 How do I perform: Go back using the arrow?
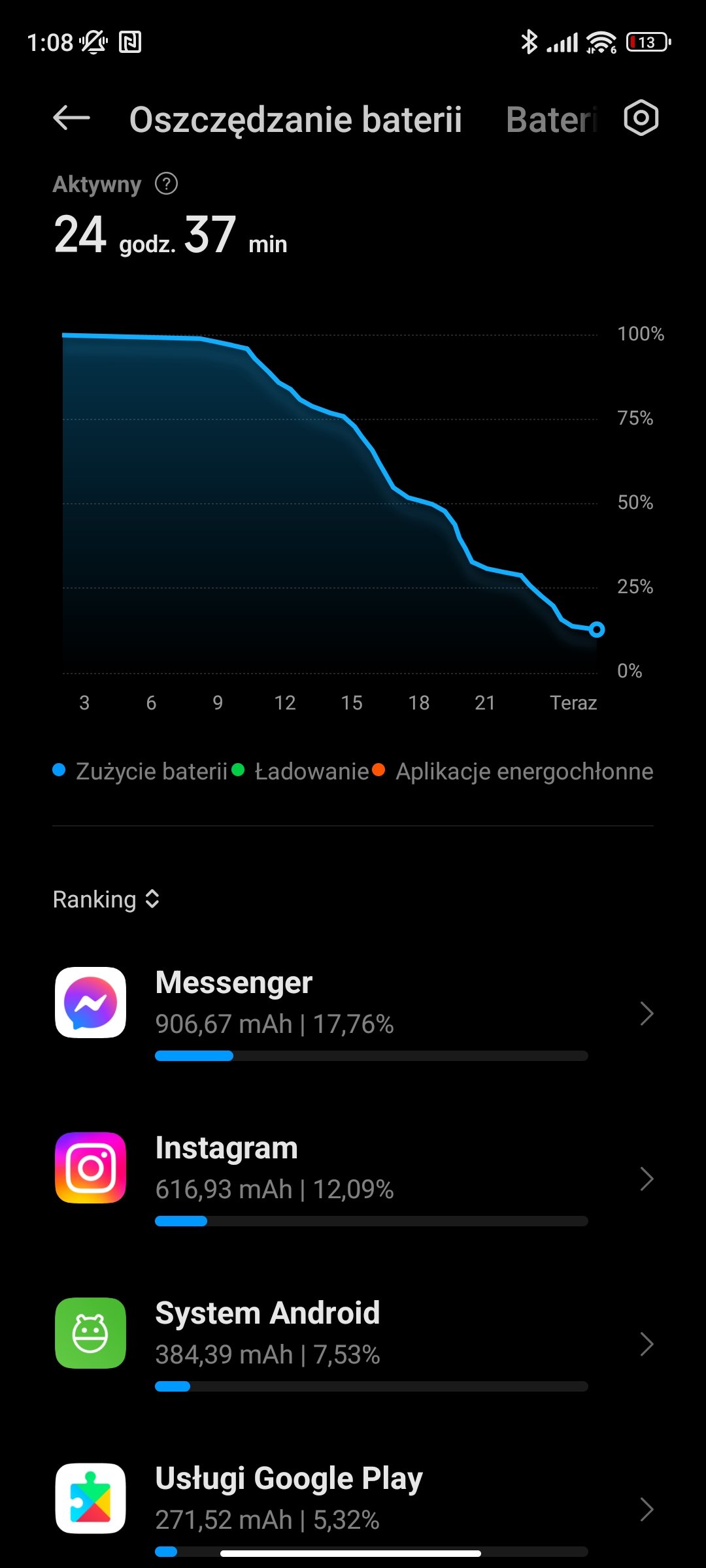coord(71,118)
